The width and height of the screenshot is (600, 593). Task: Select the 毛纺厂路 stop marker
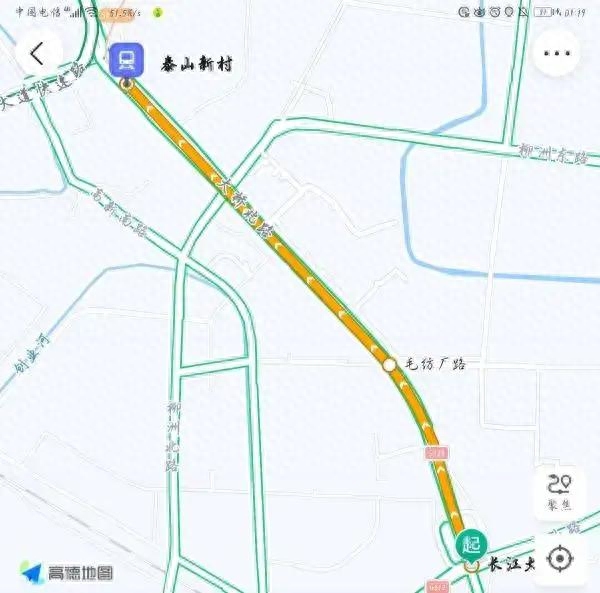[x=389, y=365]
